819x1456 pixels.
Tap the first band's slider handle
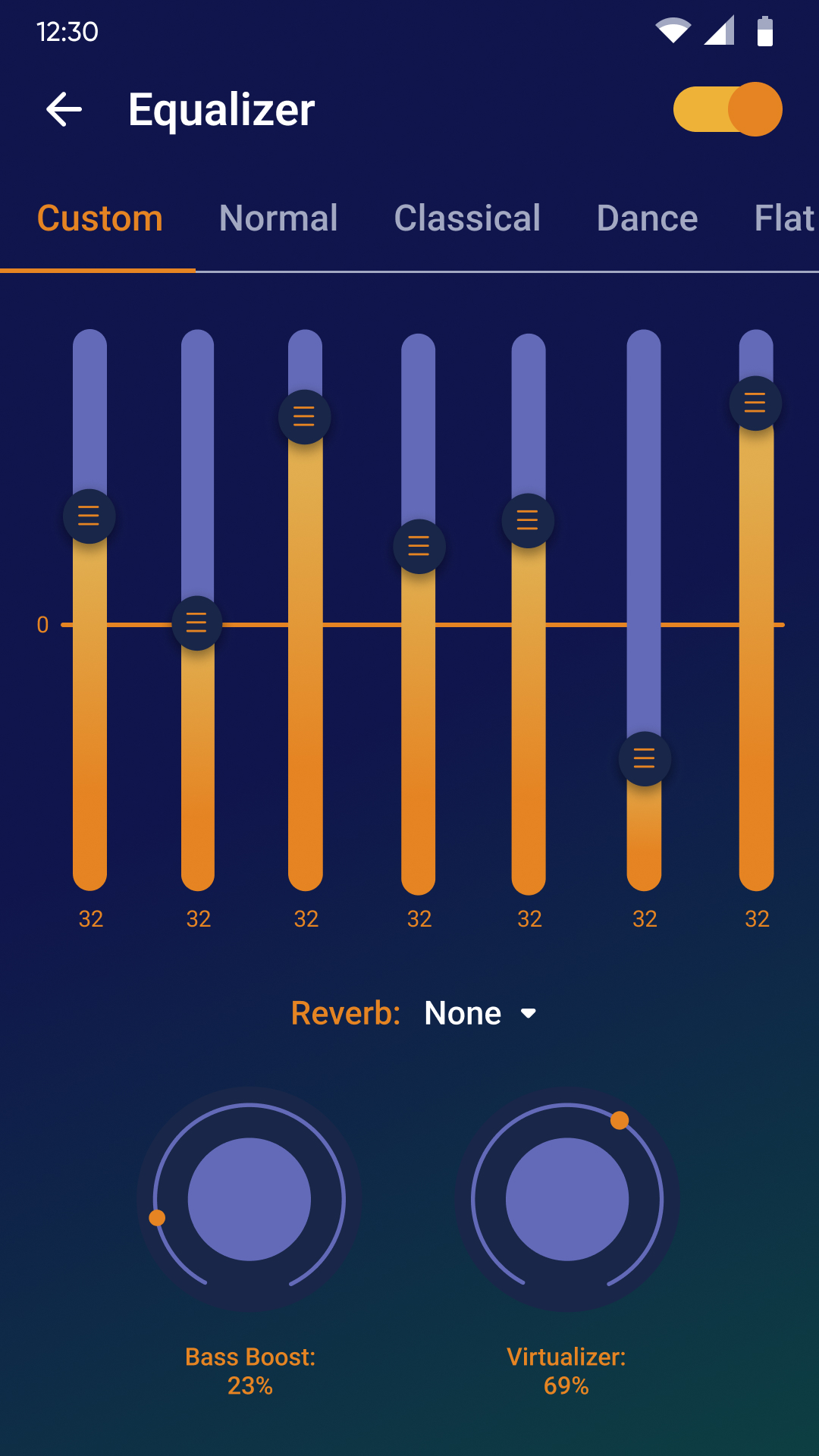tap(89, 516)
